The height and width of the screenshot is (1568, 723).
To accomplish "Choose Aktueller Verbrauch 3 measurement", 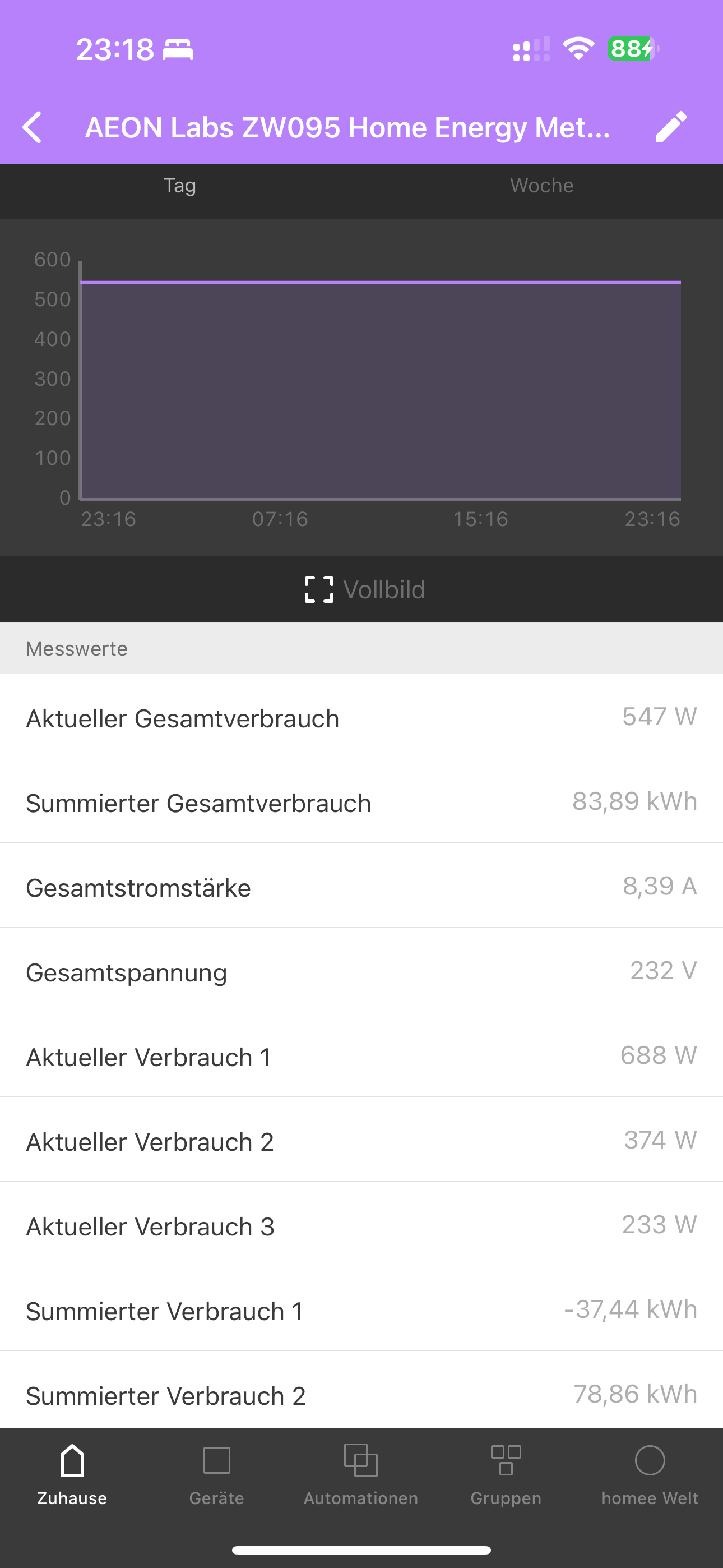I will tap(361, 1225).
